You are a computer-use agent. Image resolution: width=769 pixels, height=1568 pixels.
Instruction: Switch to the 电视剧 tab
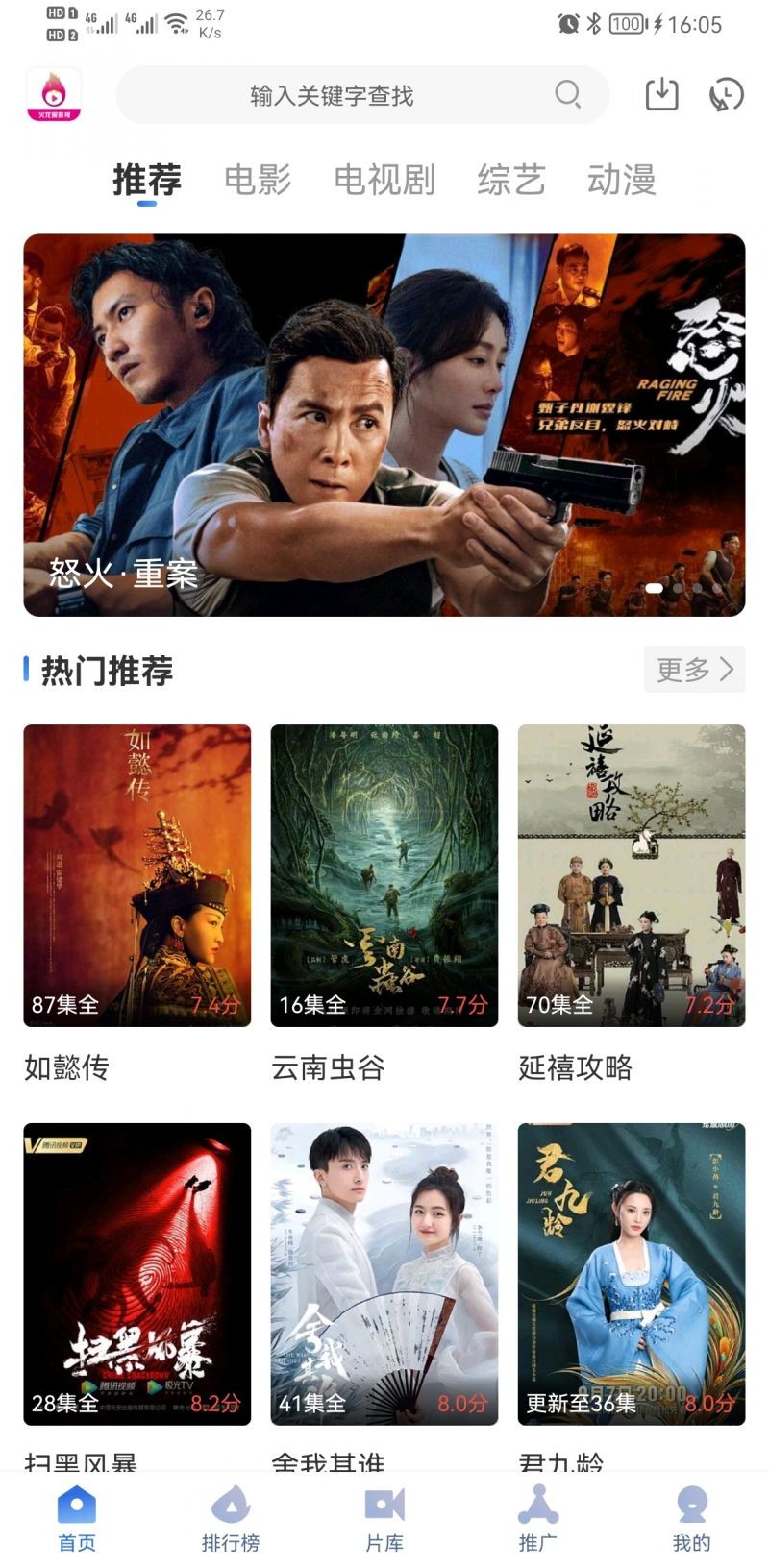click(384, 180)
